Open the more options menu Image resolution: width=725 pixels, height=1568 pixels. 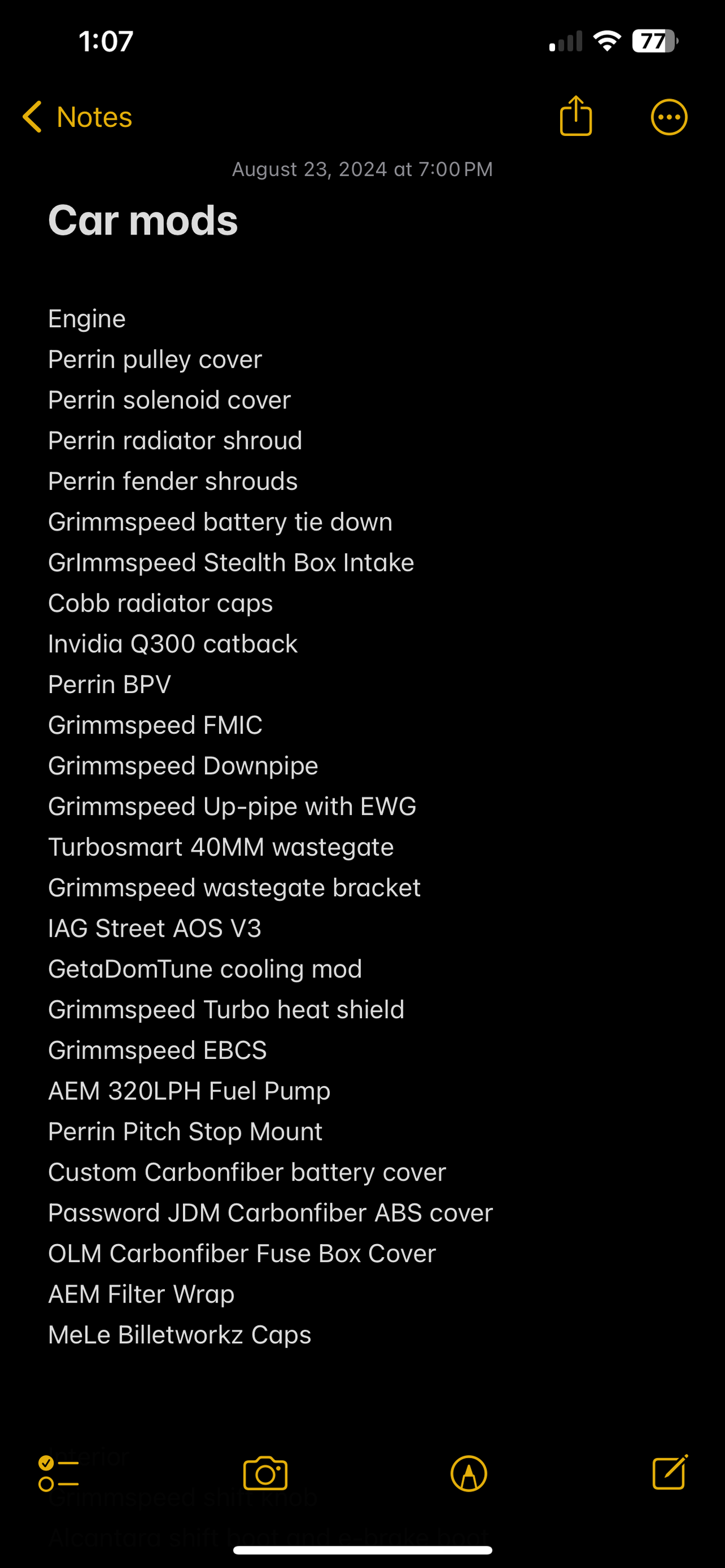pos(668,117)
